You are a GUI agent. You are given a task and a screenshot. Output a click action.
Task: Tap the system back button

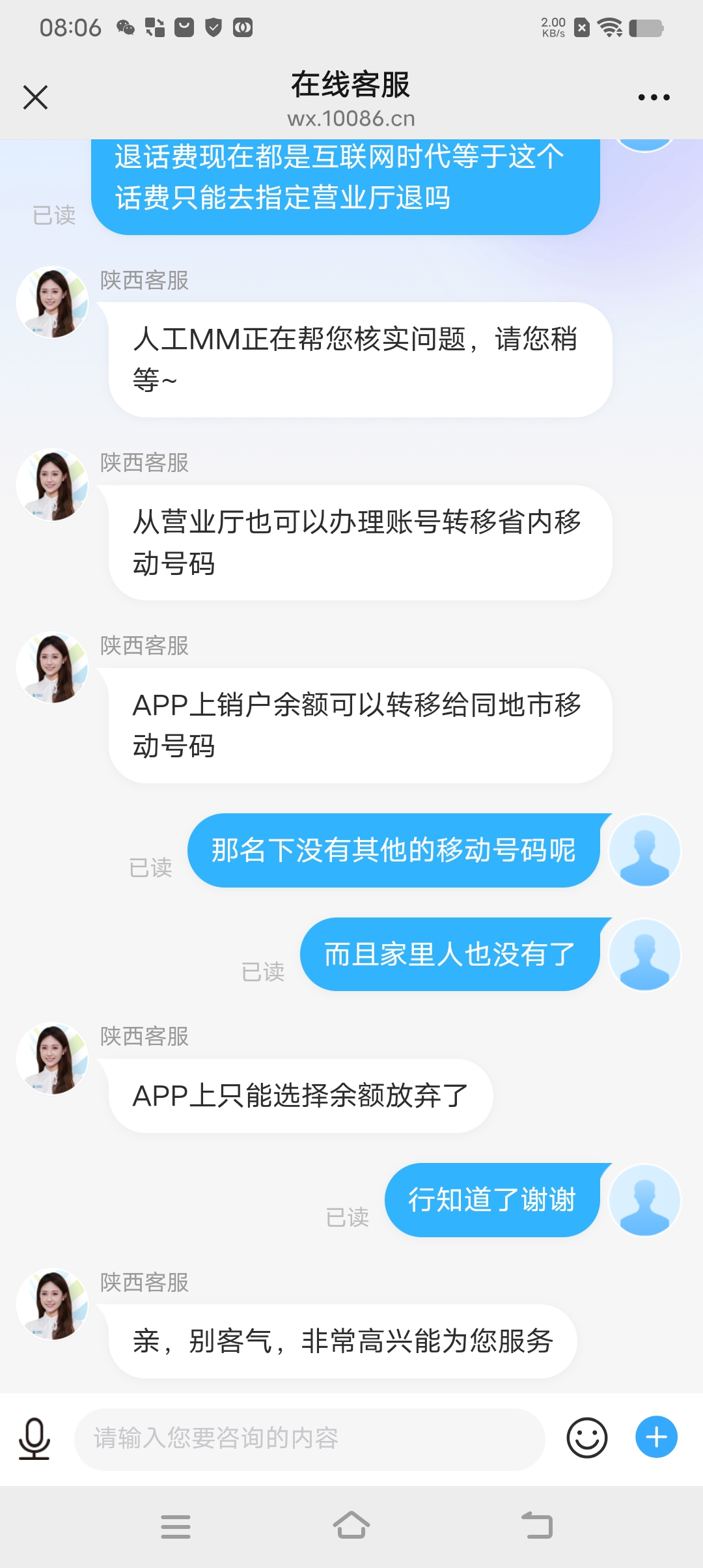pyautogui.click(x=537, y=1526)
